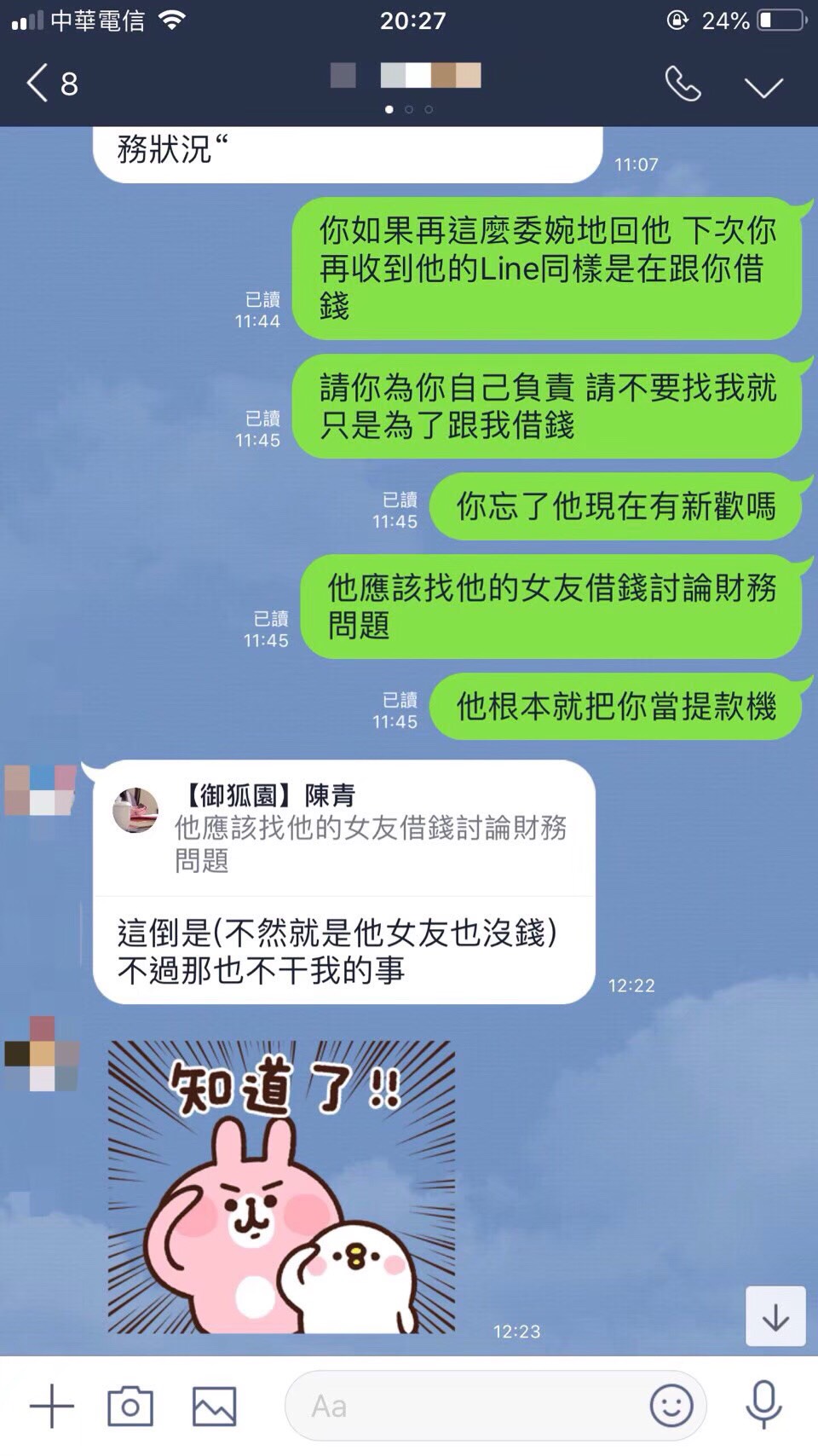Expand the chat options chevron
The image size is (818, 1456).
[x=763, y=86]
